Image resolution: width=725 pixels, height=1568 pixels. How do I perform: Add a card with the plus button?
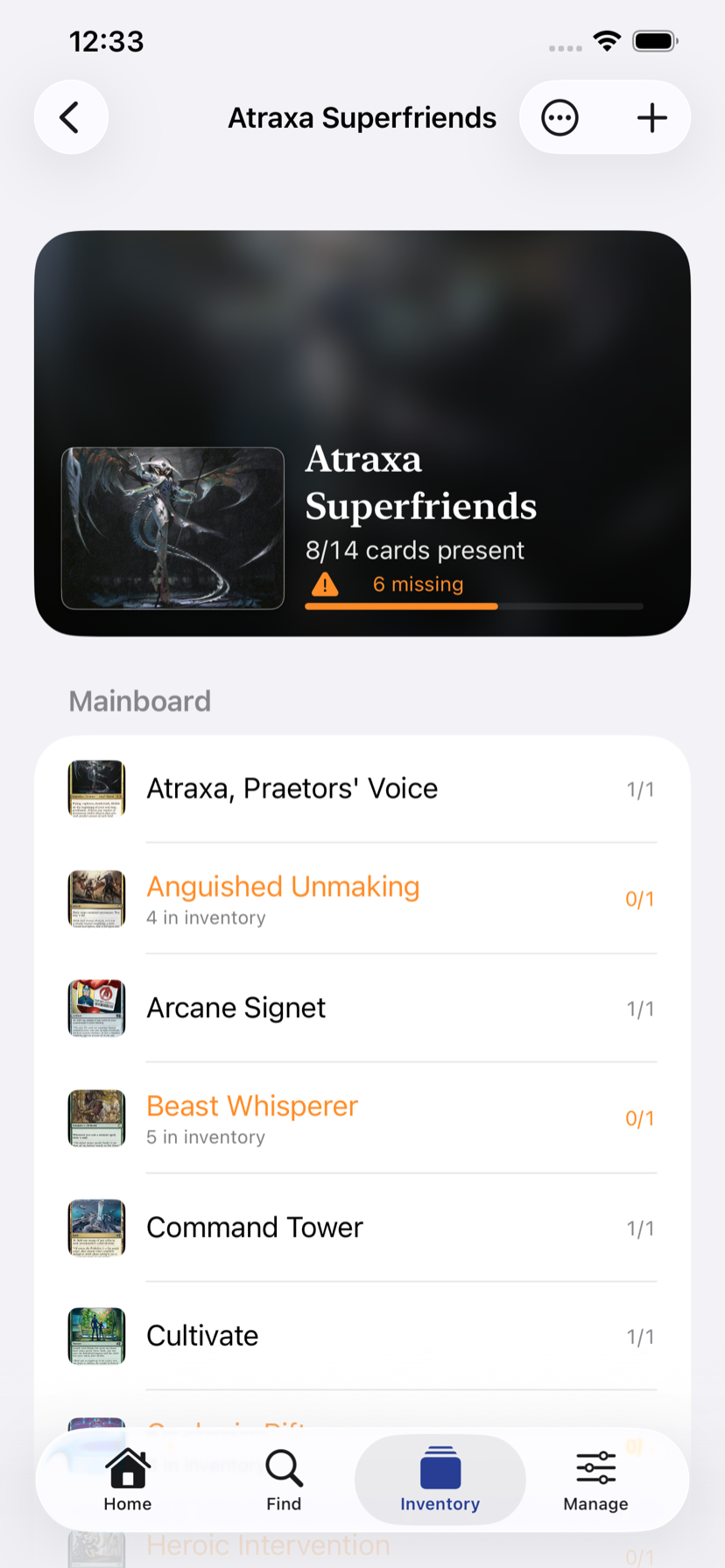[x=651, y=117]
